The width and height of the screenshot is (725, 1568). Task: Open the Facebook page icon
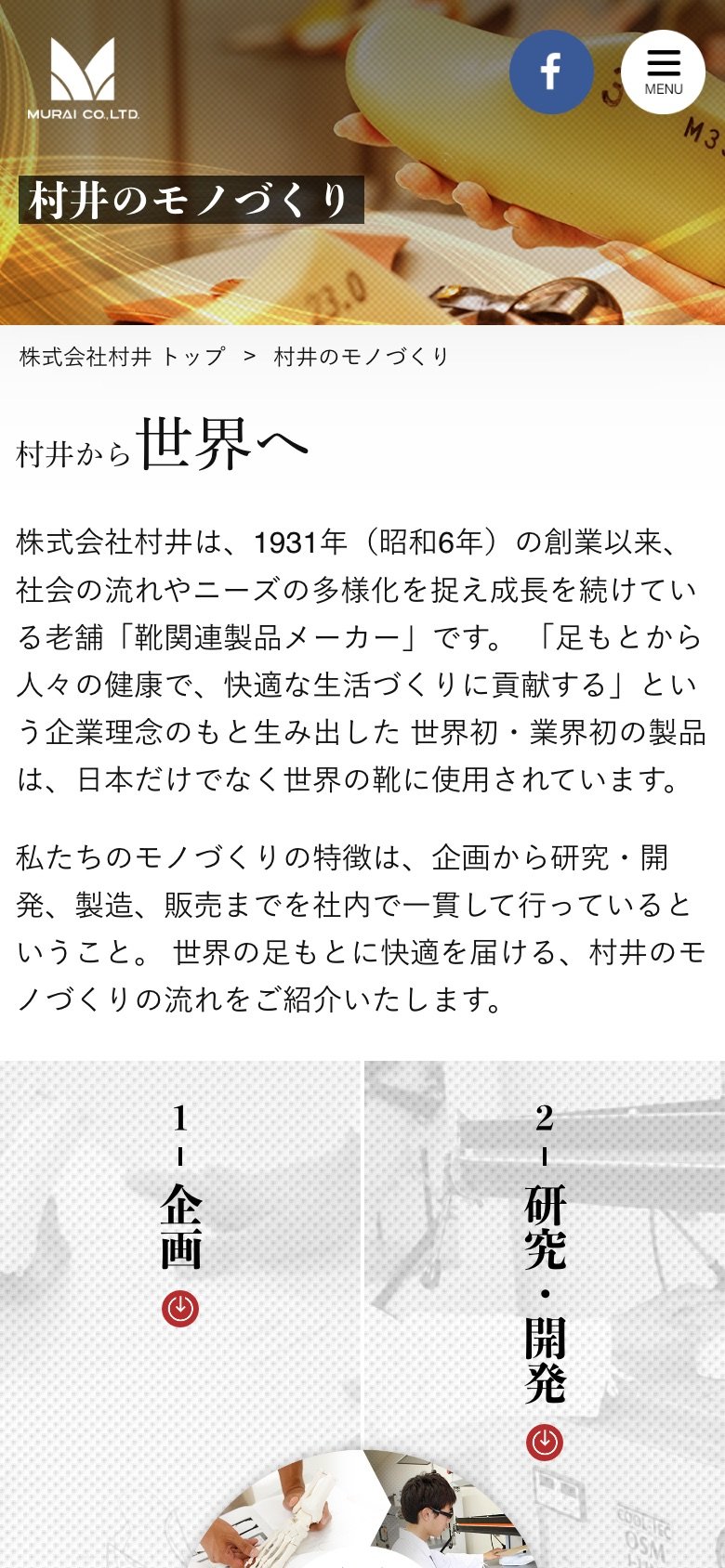click(551, 72)
